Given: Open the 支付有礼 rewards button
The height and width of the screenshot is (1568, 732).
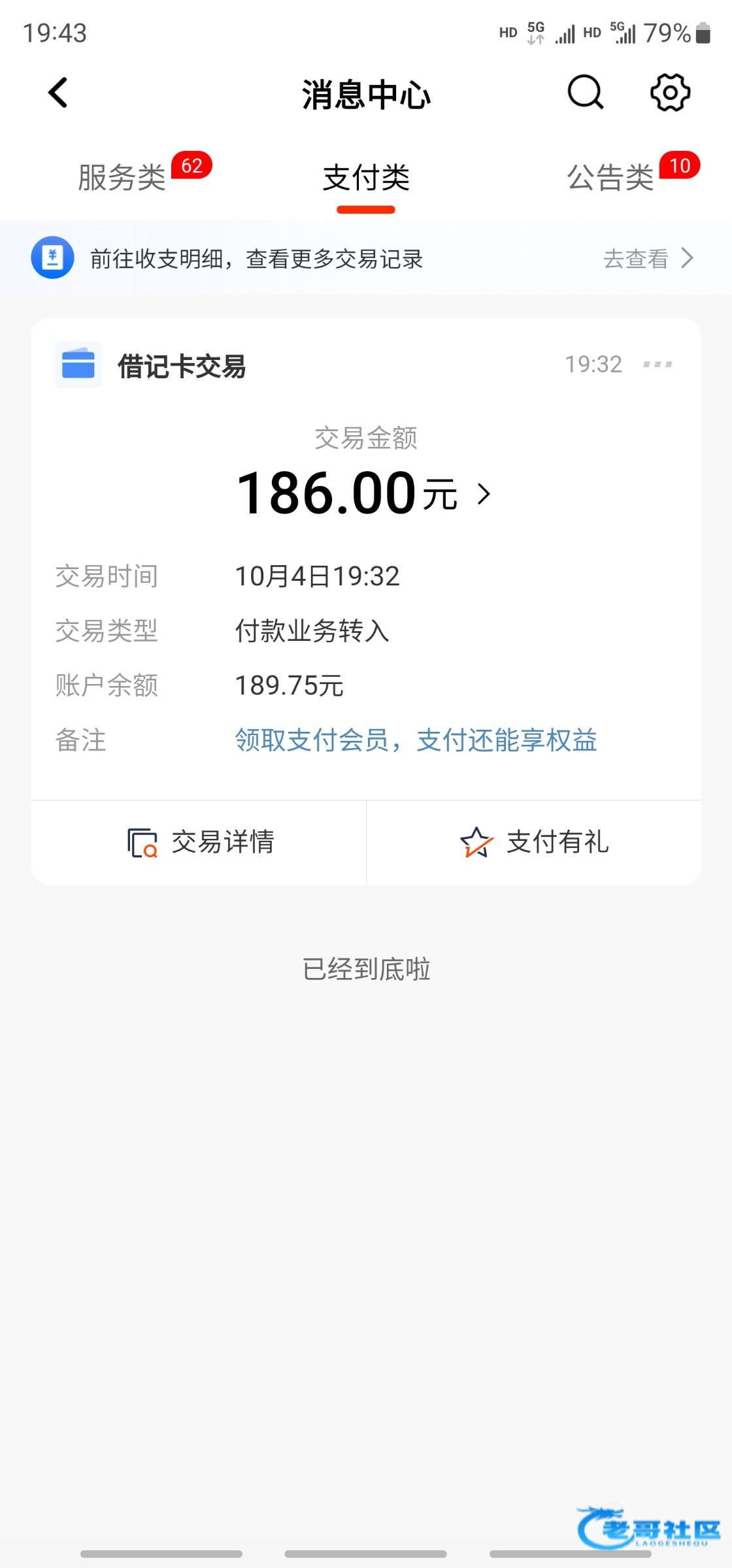Looking at the screenshot, I should coord(534,842).
